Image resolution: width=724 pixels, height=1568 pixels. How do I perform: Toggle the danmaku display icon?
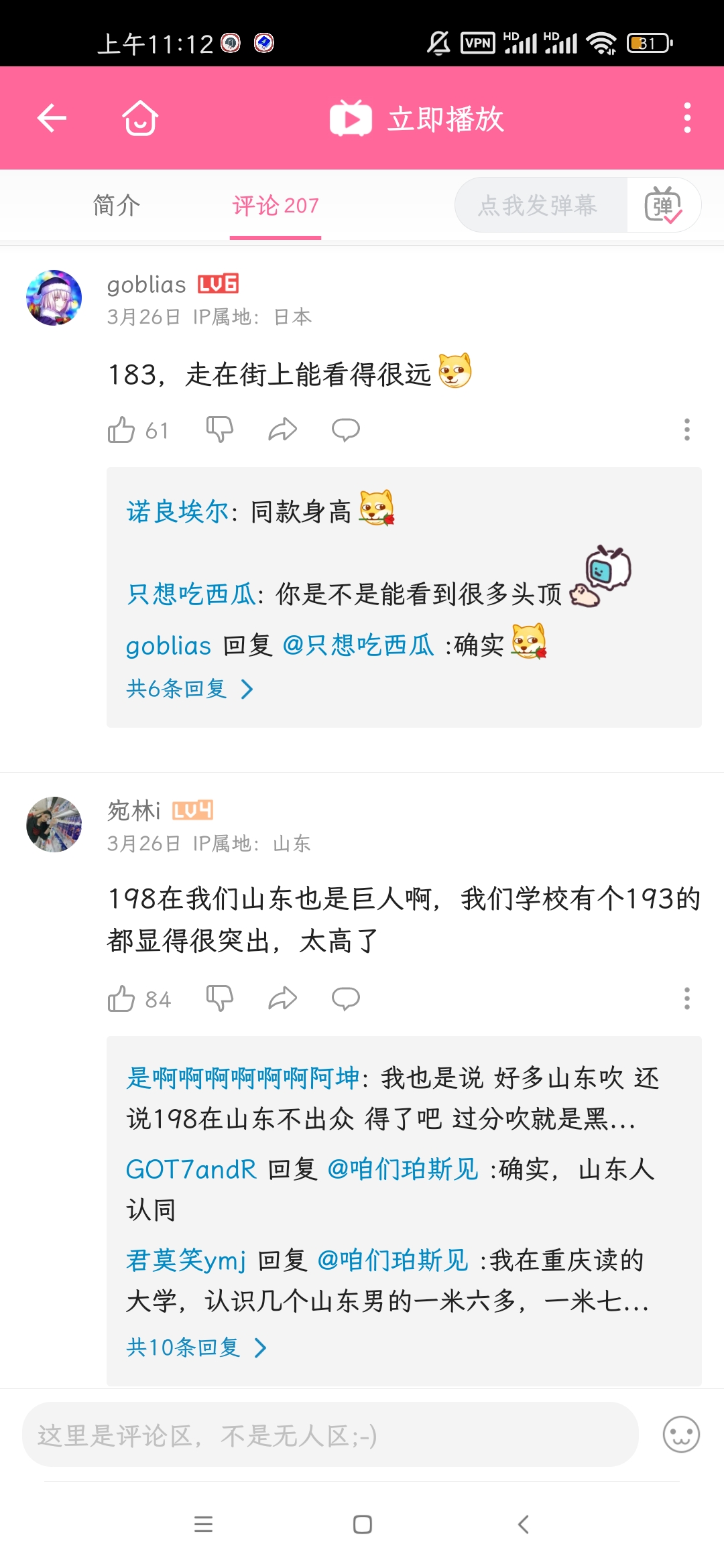click(663, 205)
